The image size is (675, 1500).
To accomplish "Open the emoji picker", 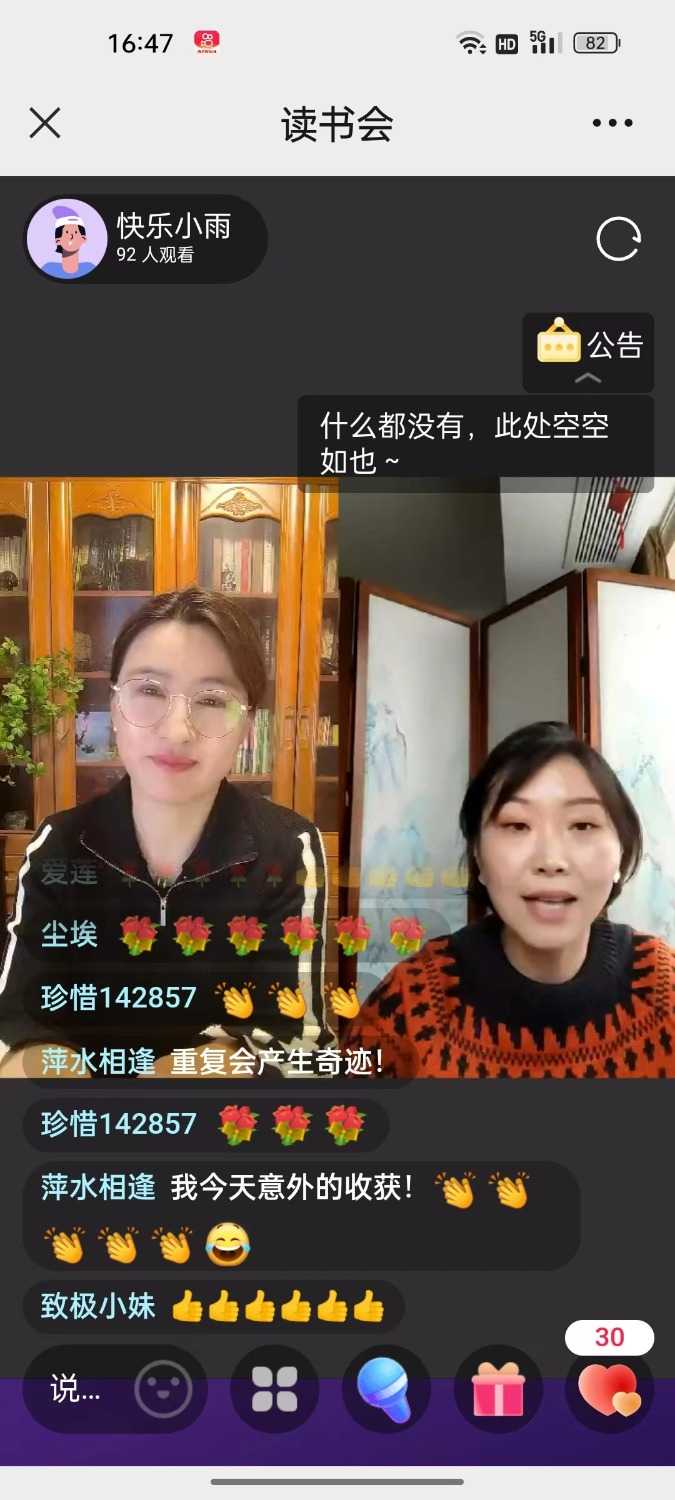I will point(163,1389).
